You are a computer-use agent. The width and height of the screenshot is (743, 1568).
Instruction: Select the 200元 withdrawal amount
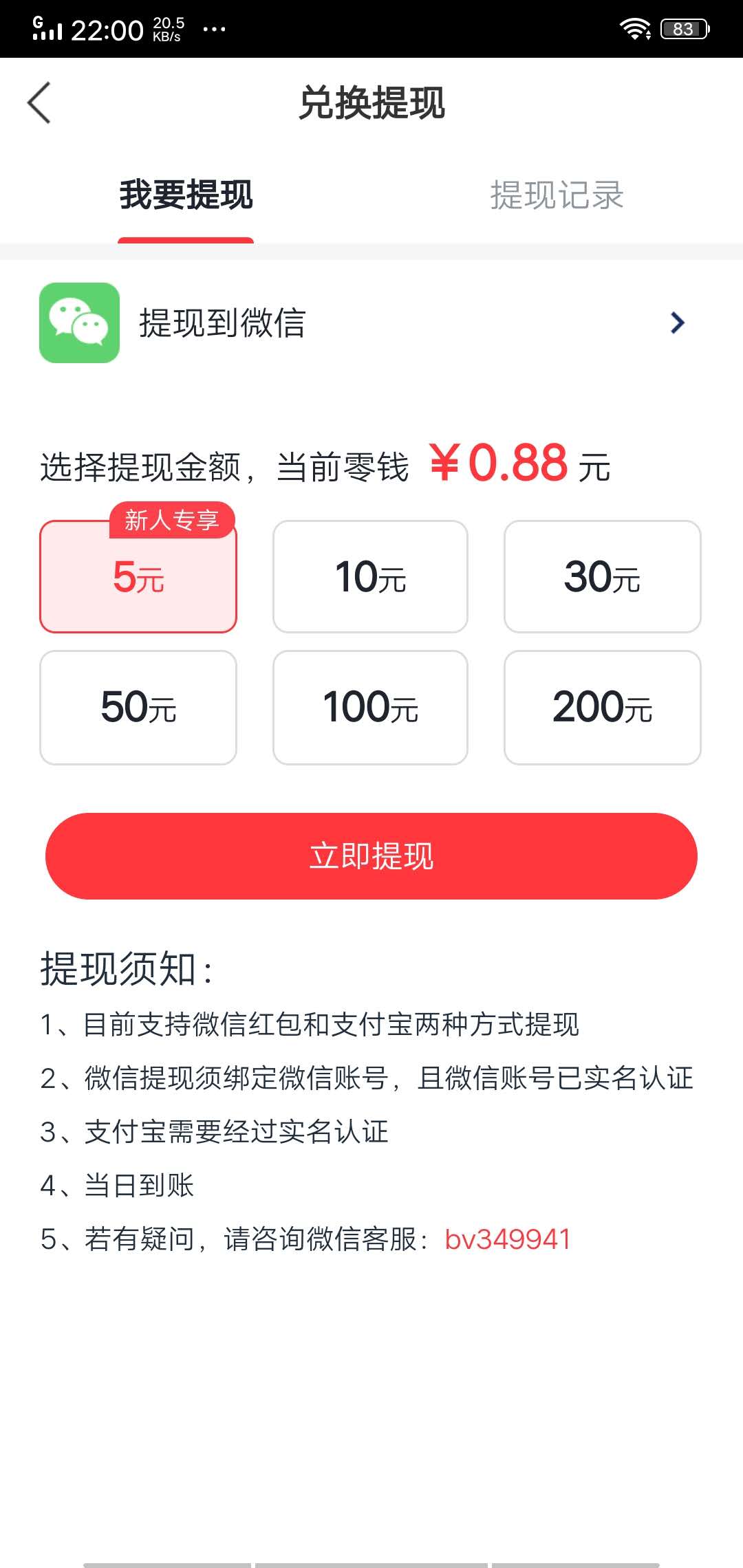tap(602, 707)
